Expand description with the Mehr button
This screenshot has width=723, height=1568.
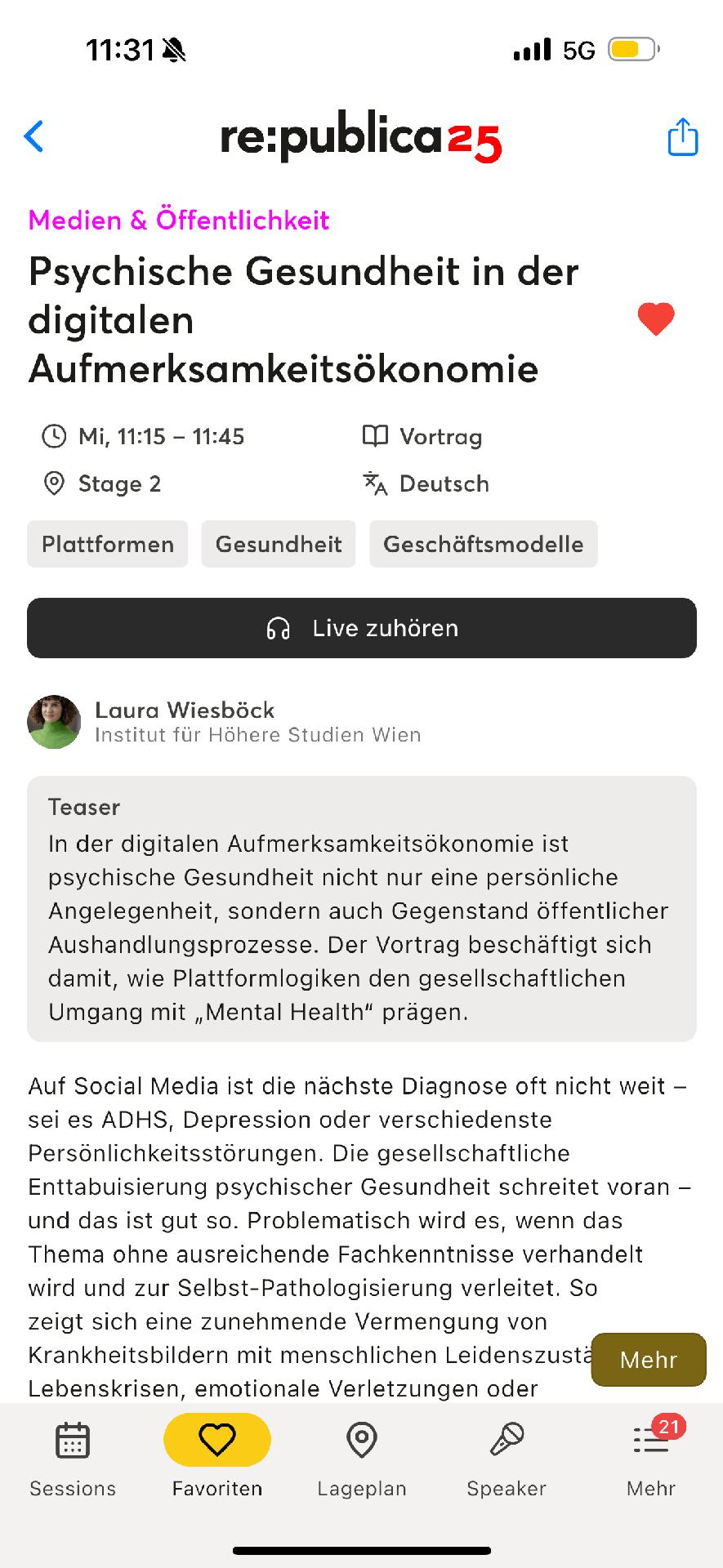tap(649, 1360)
